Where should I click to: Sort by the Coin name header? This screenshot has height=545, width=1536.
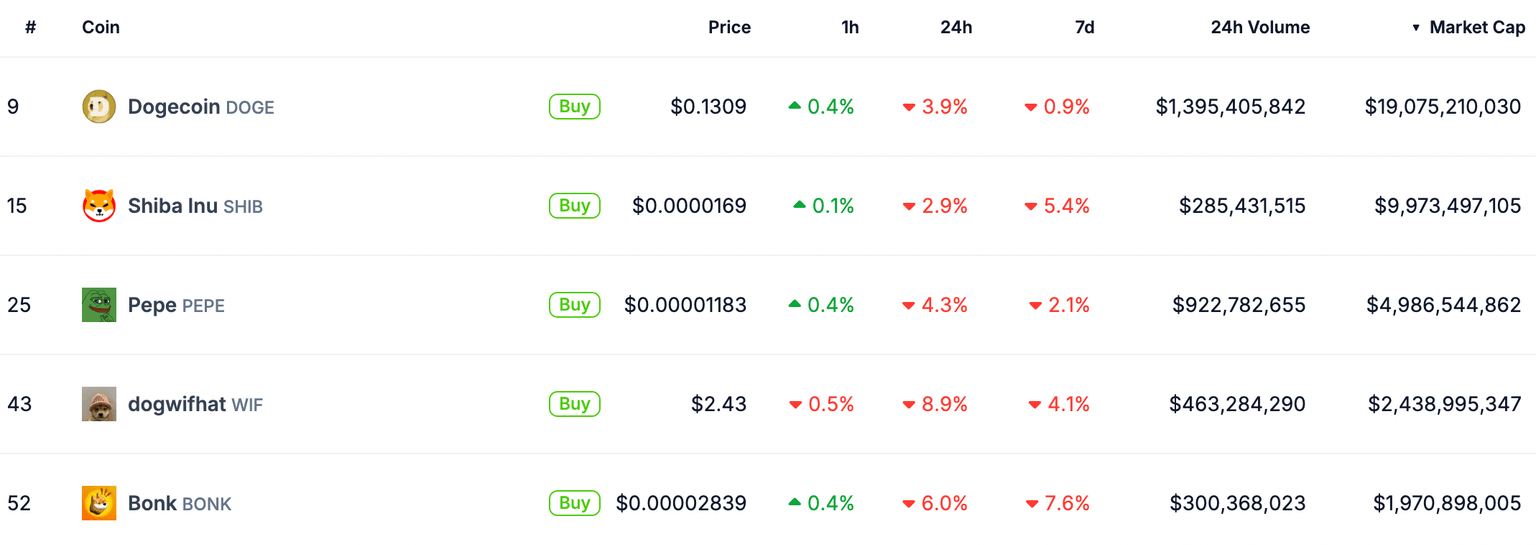100,28
